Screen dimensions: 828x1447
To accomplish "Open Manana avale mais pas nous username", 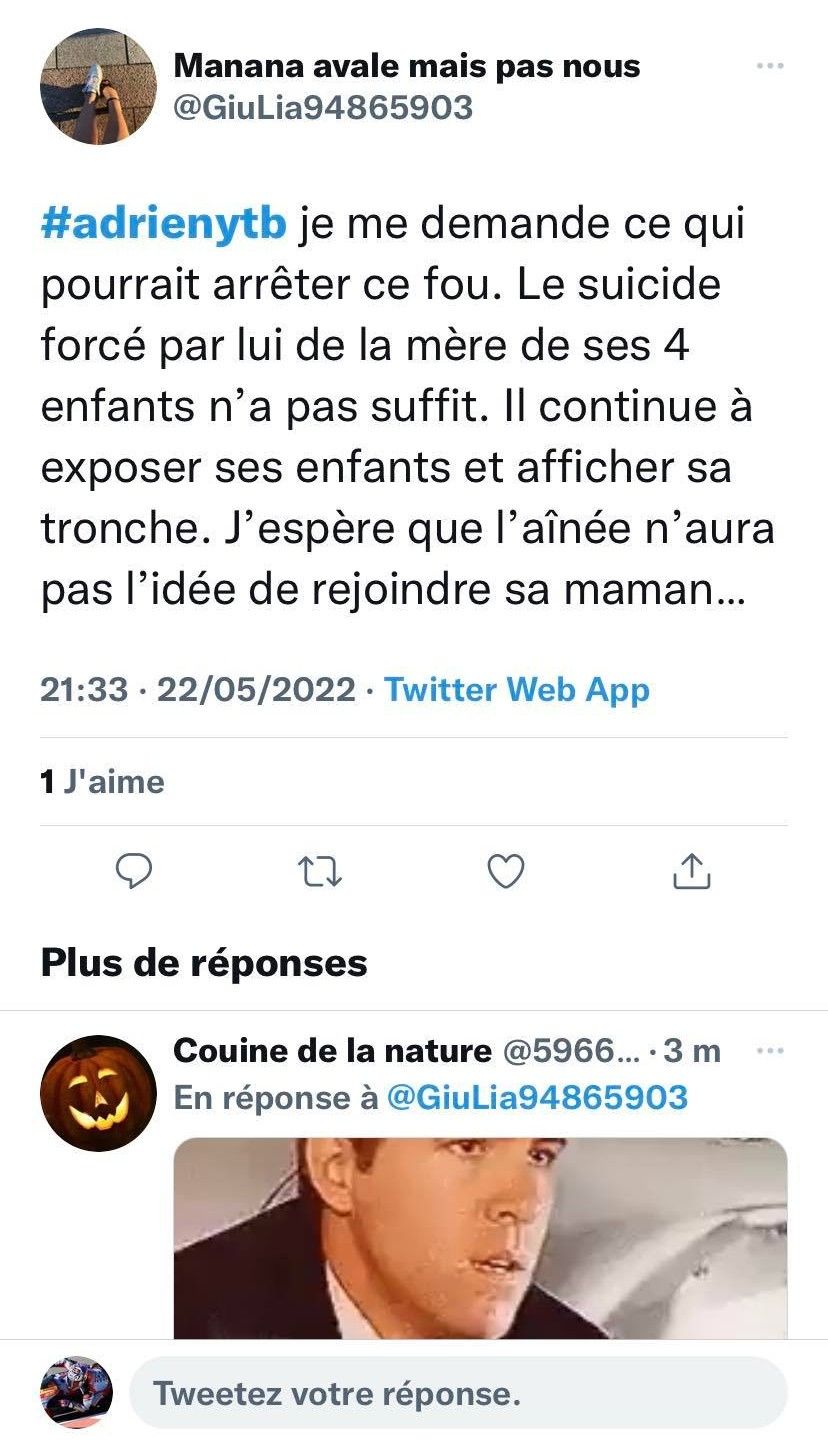I will [x=407, y=67].
